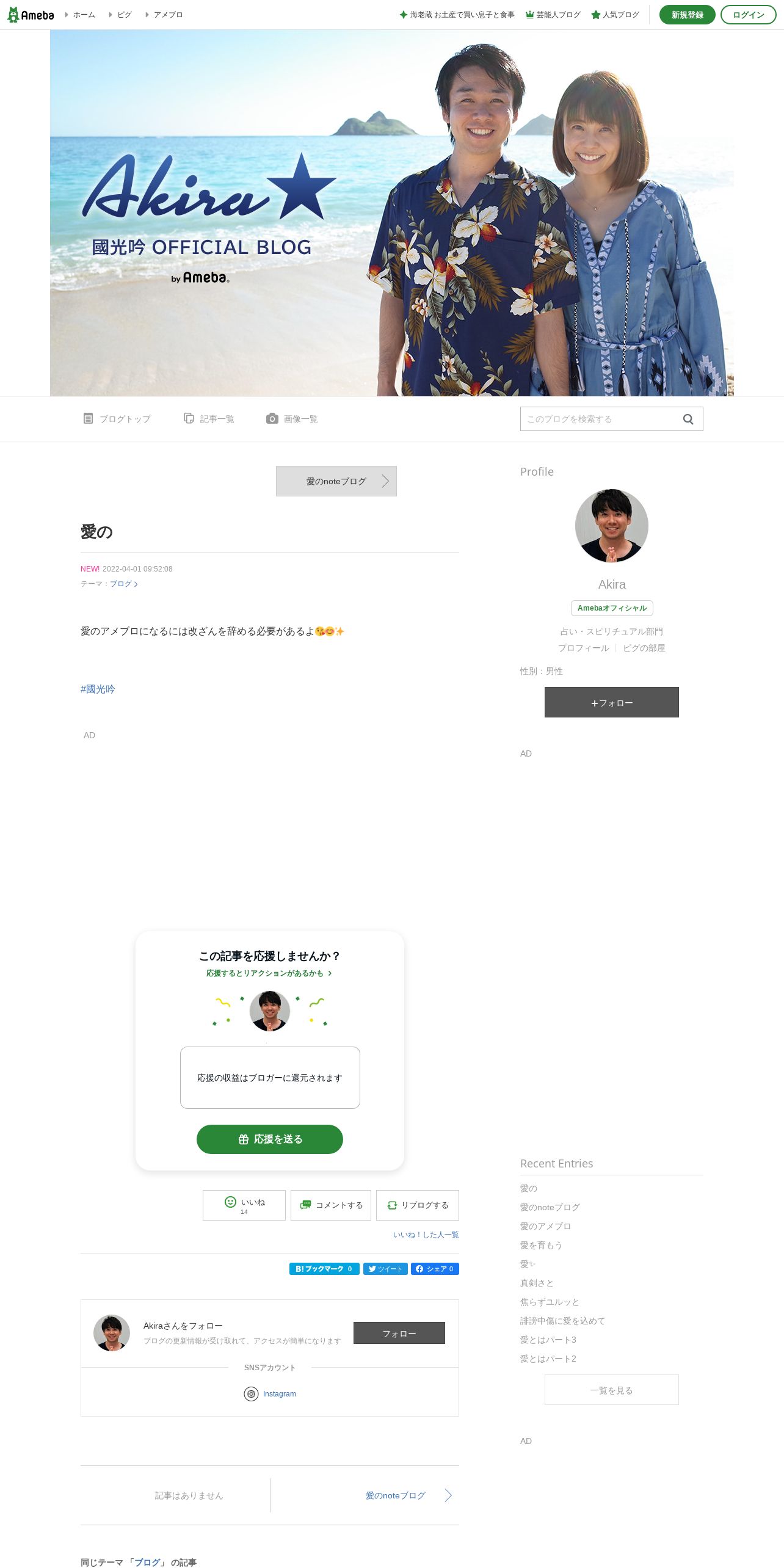The height and width of the screenshot is (1568, 784).
Task: Reblog with リブログする
Action: [x=418, y=1205]
